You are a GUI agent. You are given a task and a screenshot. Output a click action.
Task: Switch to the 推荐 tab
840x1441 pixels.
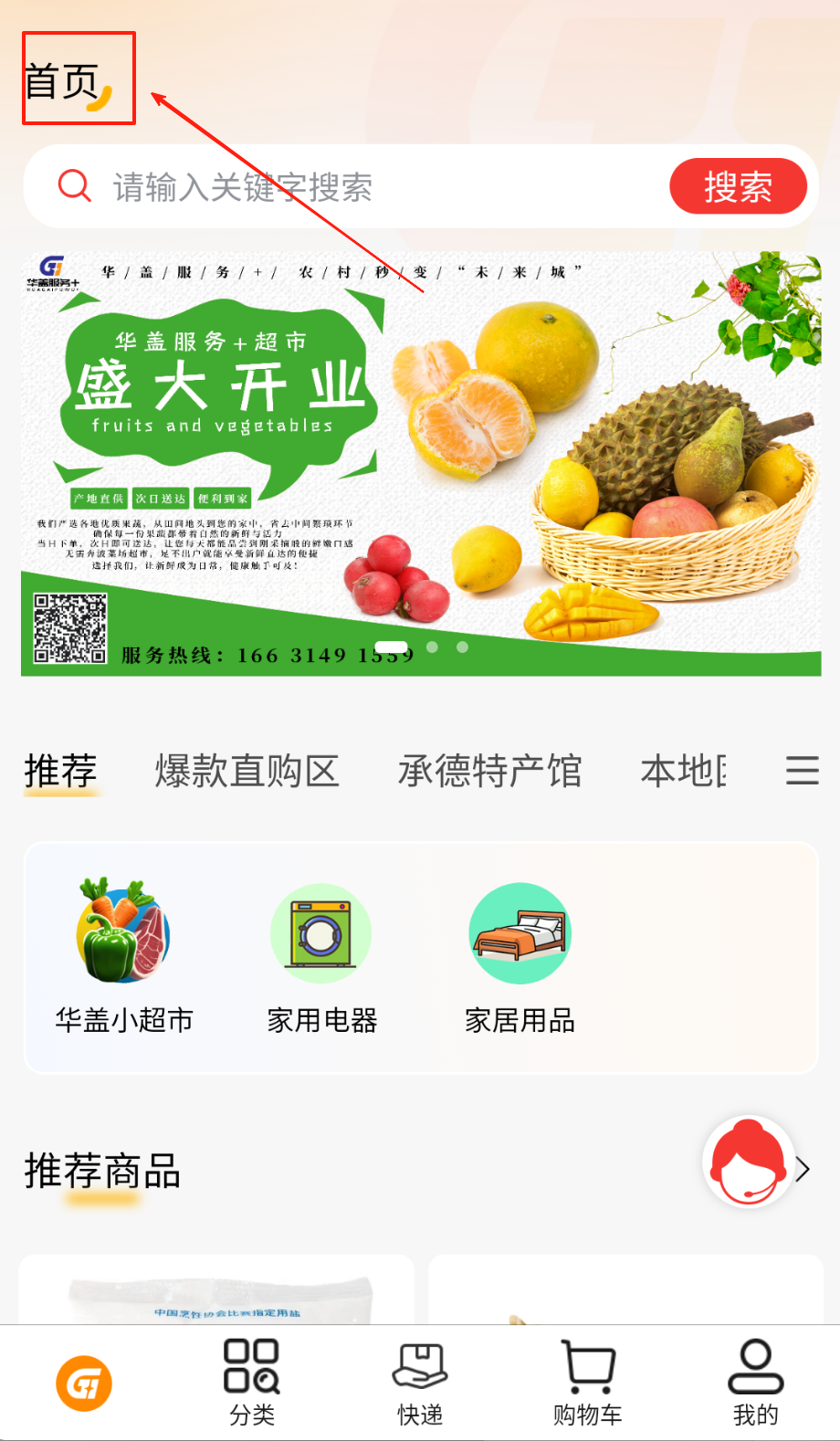tap(60, 771)
